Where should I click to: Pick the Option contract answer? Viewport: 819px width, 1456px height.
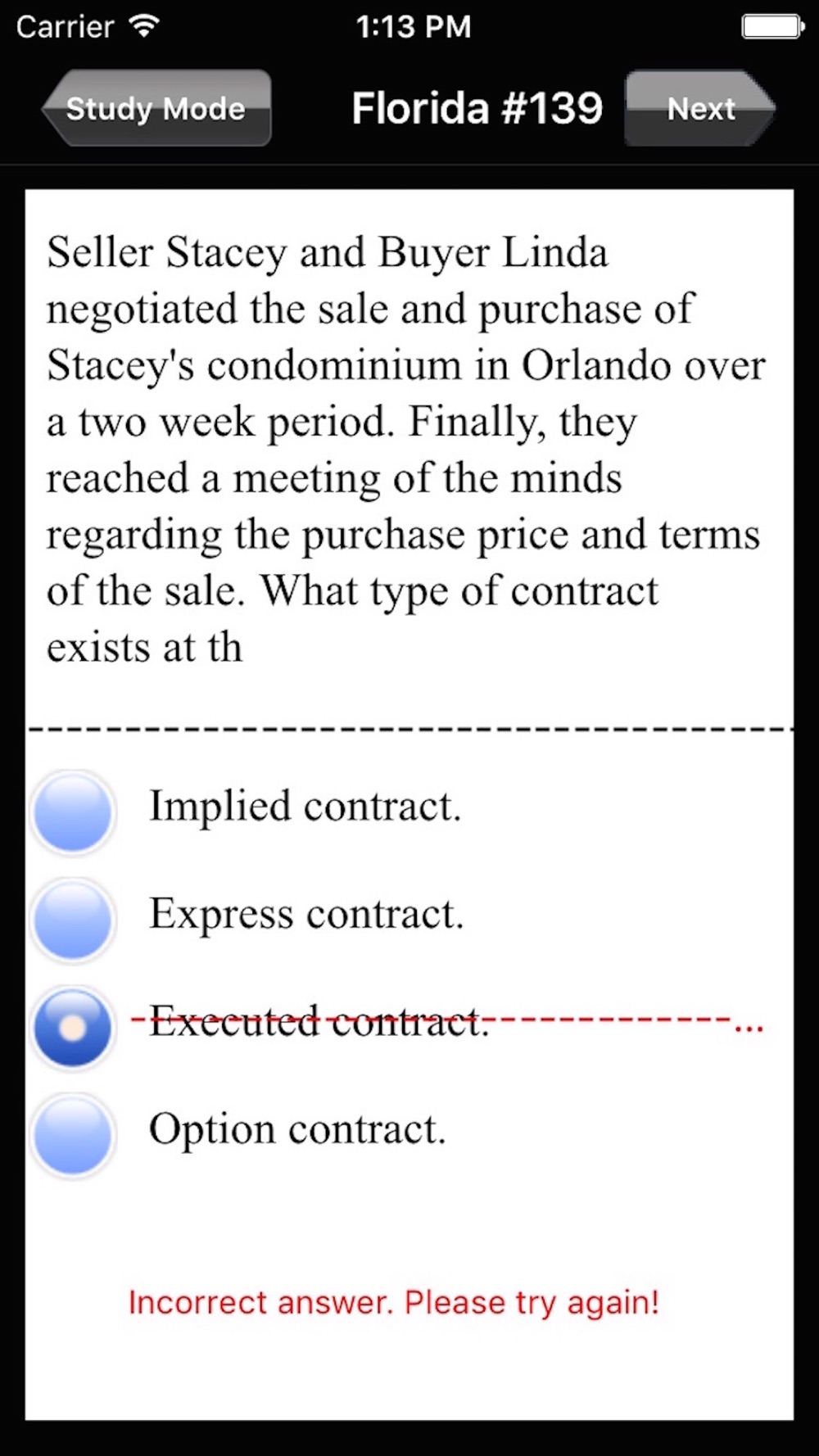tap(72, 1136)
